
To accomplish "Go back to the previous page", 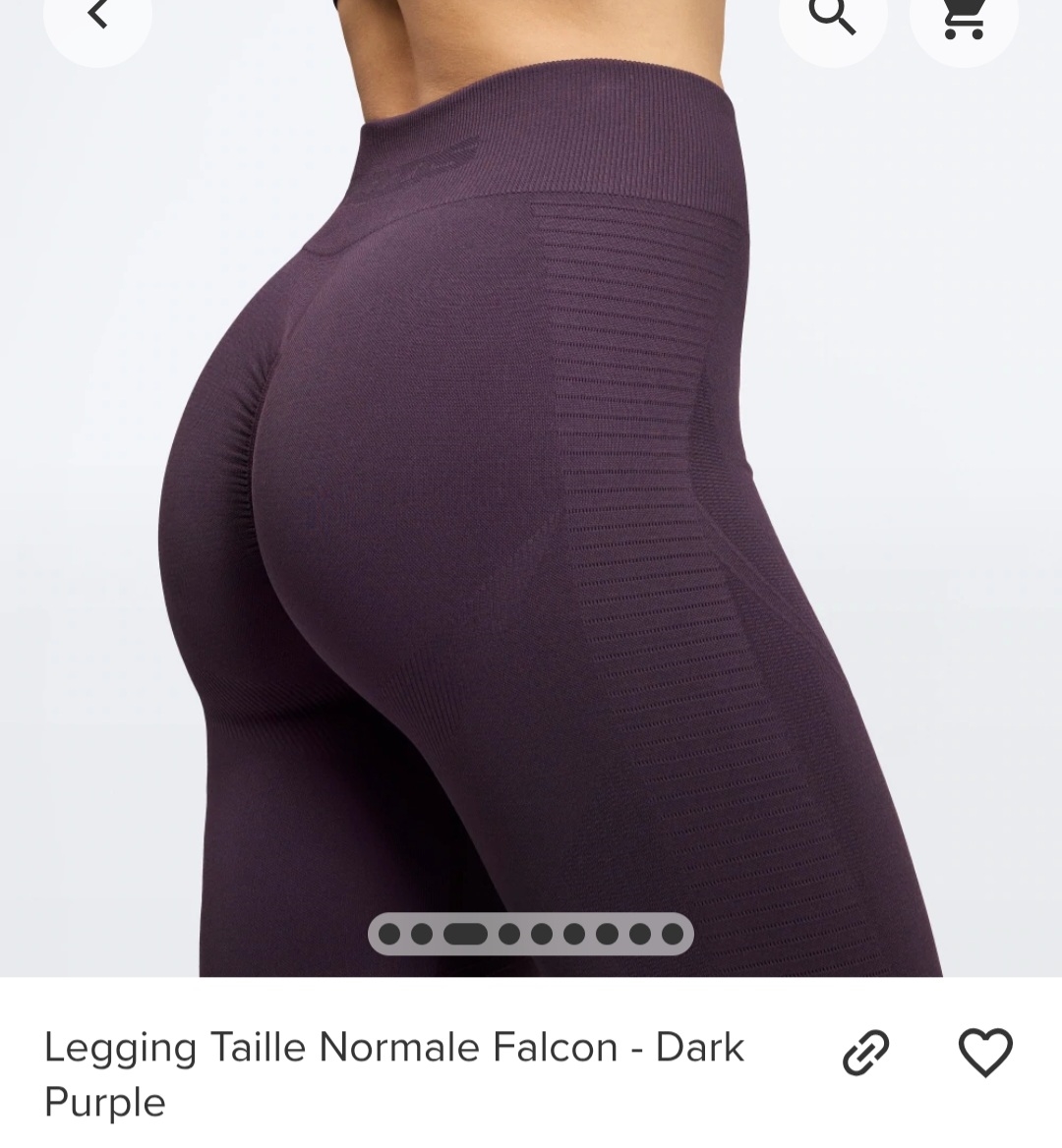I will point(96,16).
